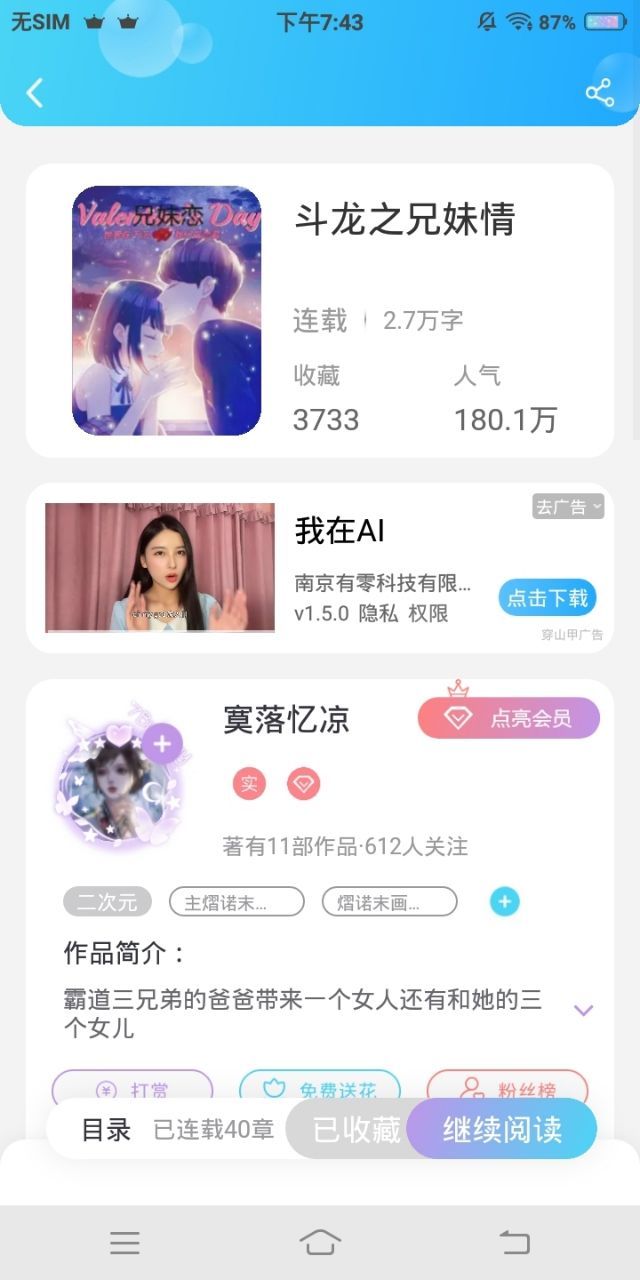640x1280 pixels.
Task: Follow author 寞落忆凉 with the plus badge
Action: click(162, 744)
